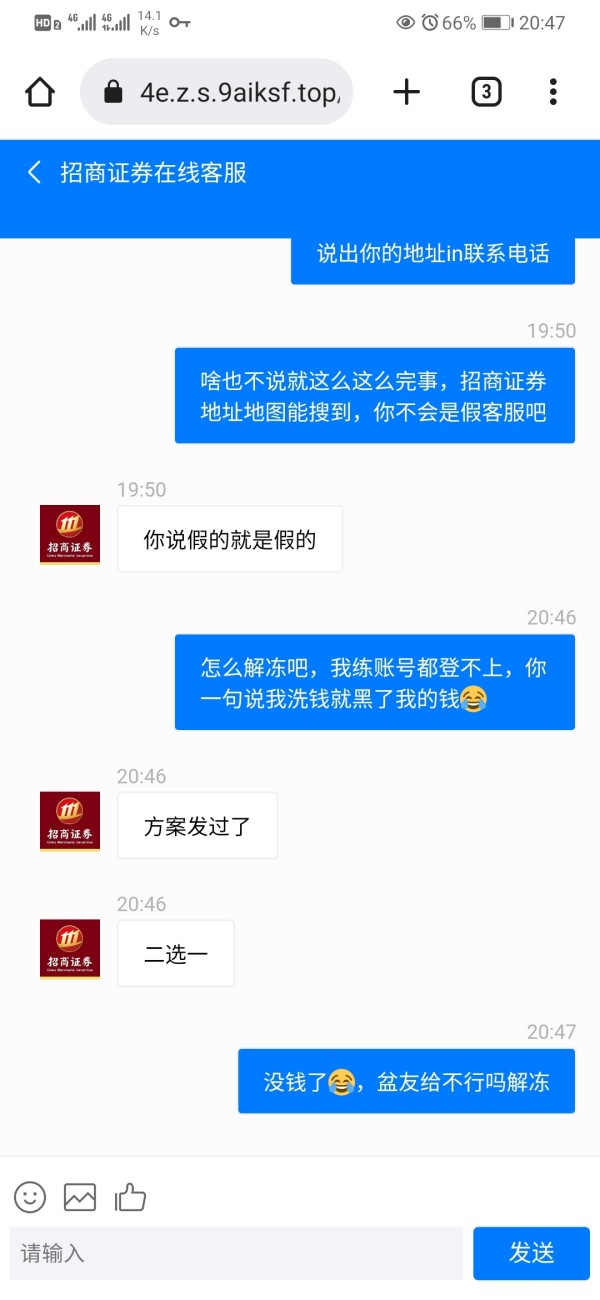Focus the 请输入 message field

[236, 1253]
